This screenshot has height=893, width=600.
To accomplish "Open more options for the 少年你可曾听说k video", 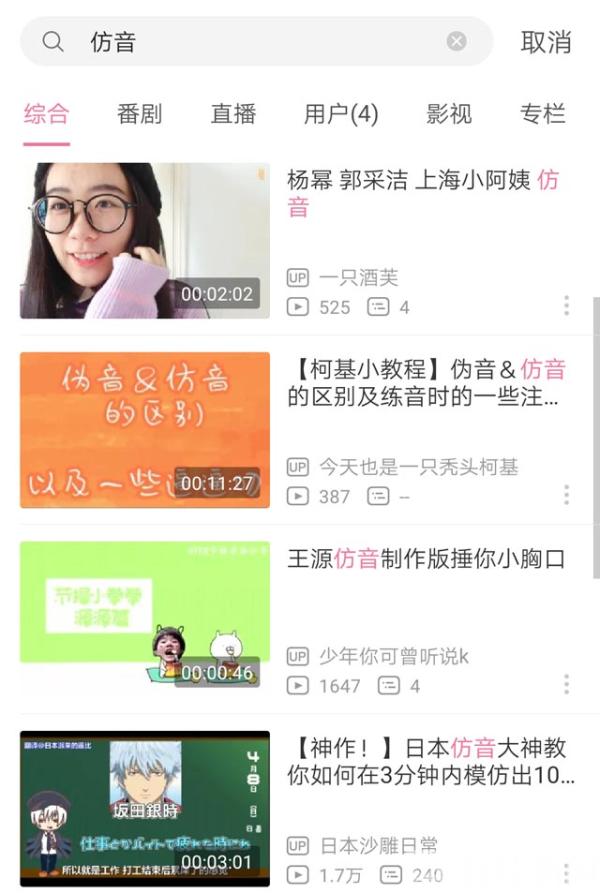I will (x=566, y=684).
